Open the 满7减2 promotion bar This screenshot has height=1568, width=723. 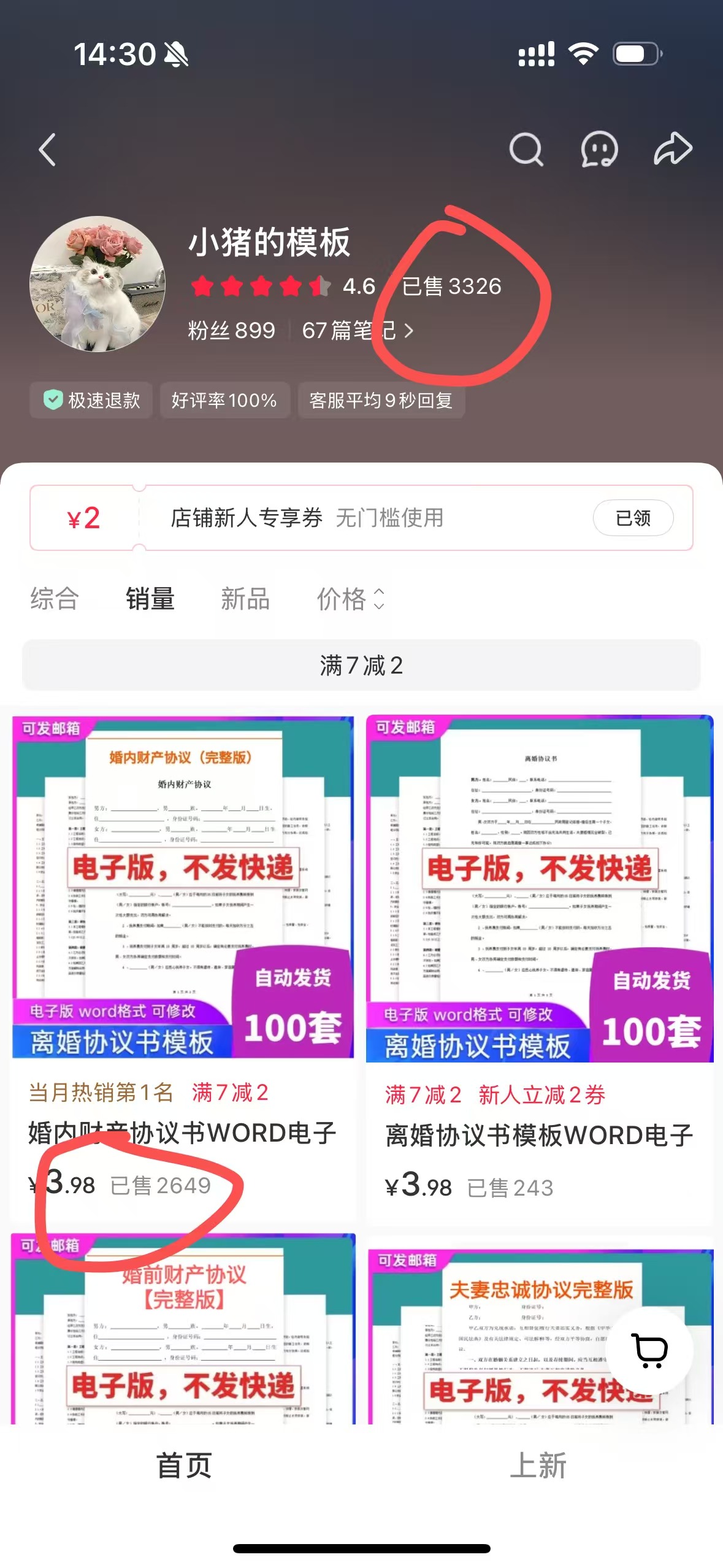(x=361, y=666)
